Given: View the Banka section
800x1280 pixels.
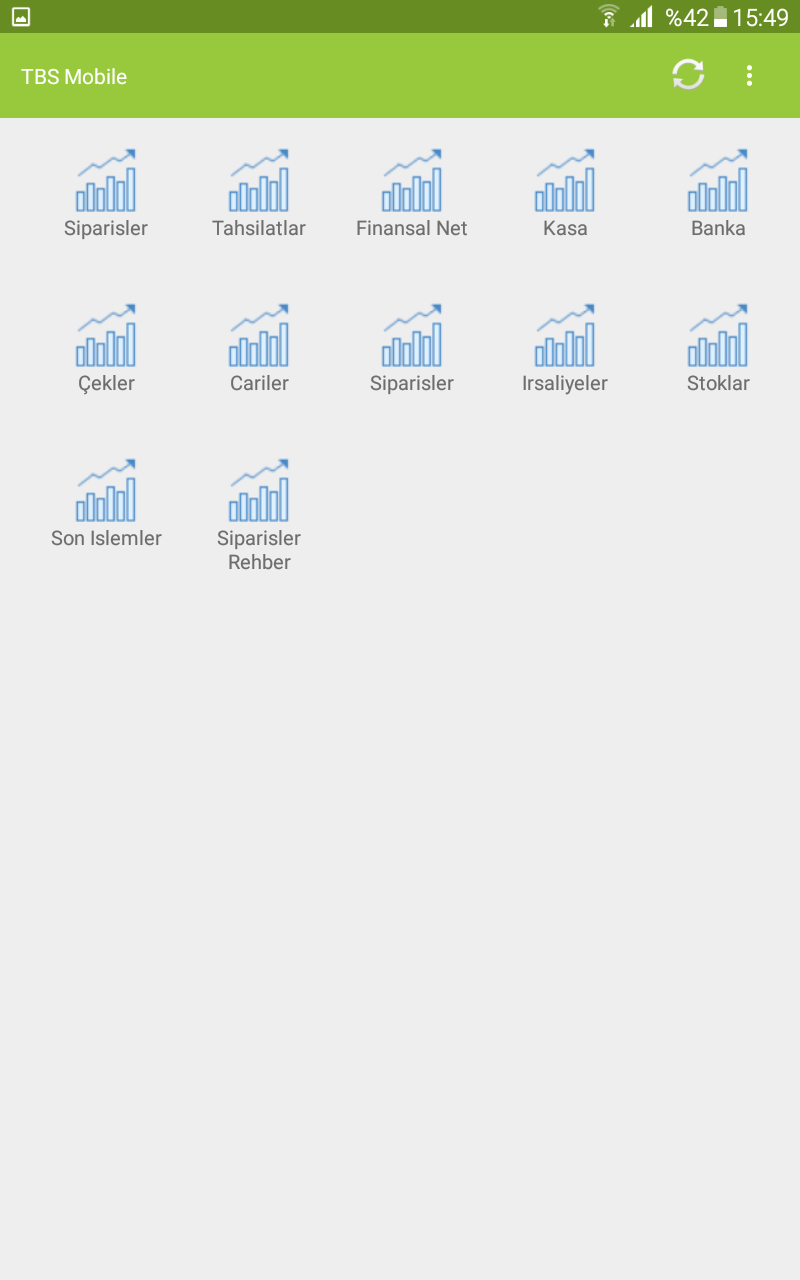Looking at the screenshot, I should [718, 193].
